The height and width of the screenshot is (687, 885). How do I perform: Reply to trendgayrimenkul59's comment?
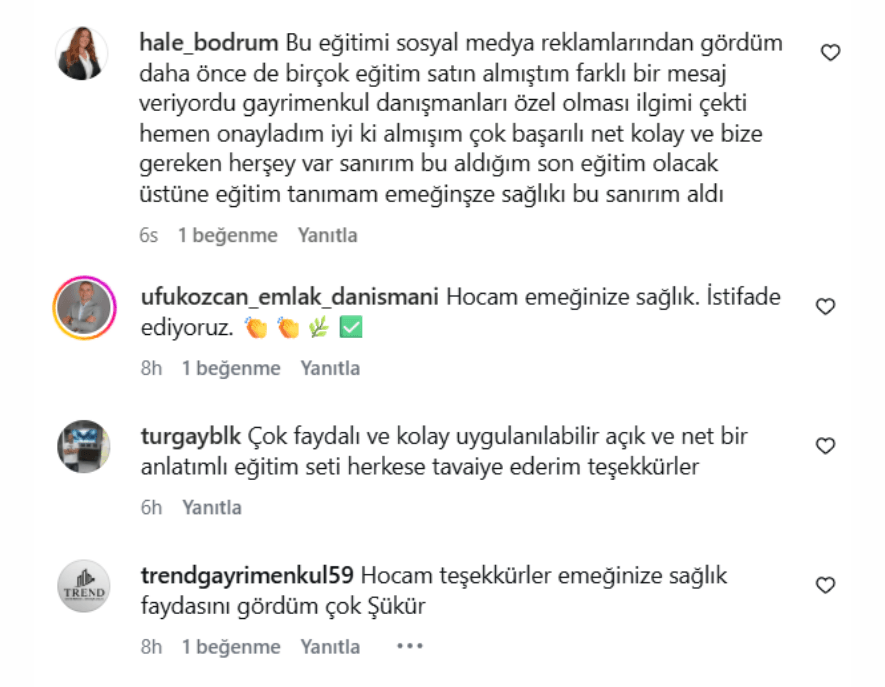[330, 647]
